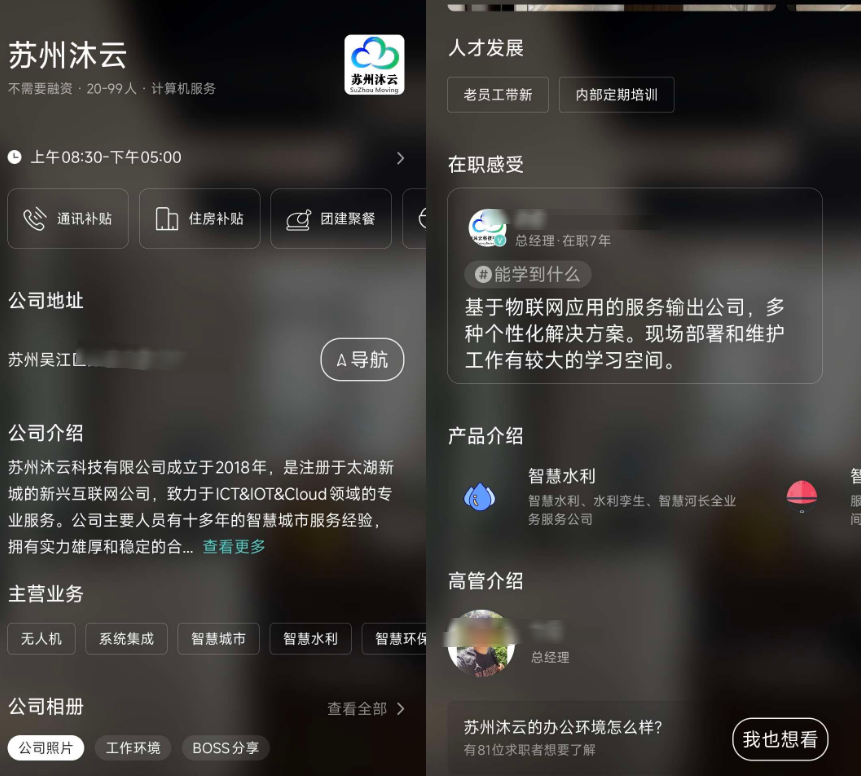
Task: Tap the 老员工带新 talent development chip
Action: [497, 95]
